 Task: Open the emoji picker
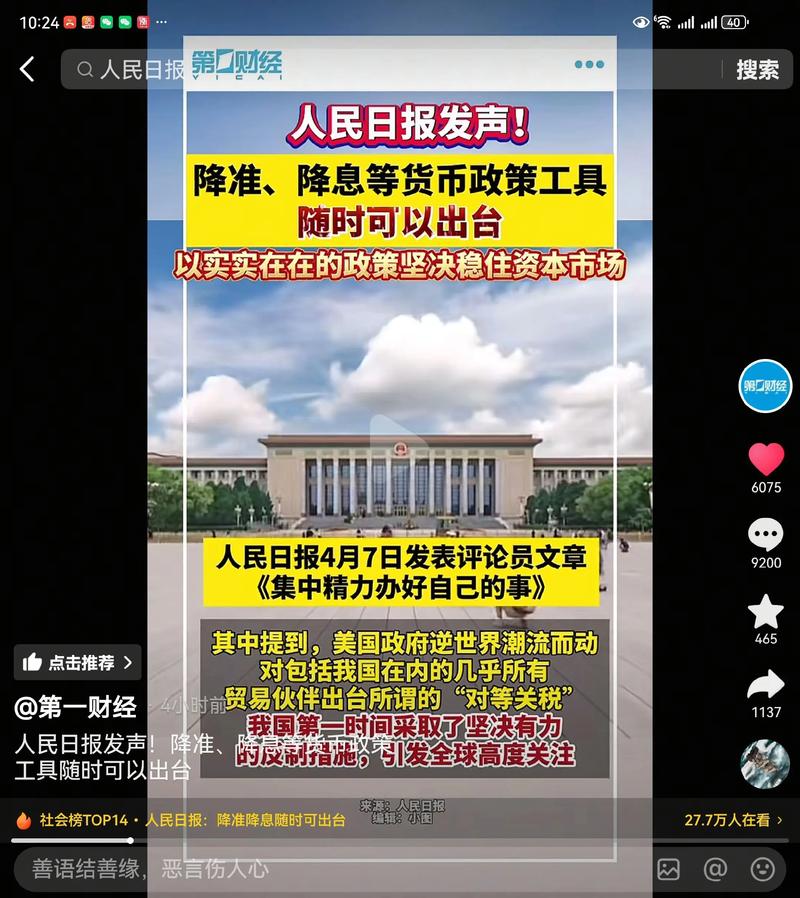762,868
